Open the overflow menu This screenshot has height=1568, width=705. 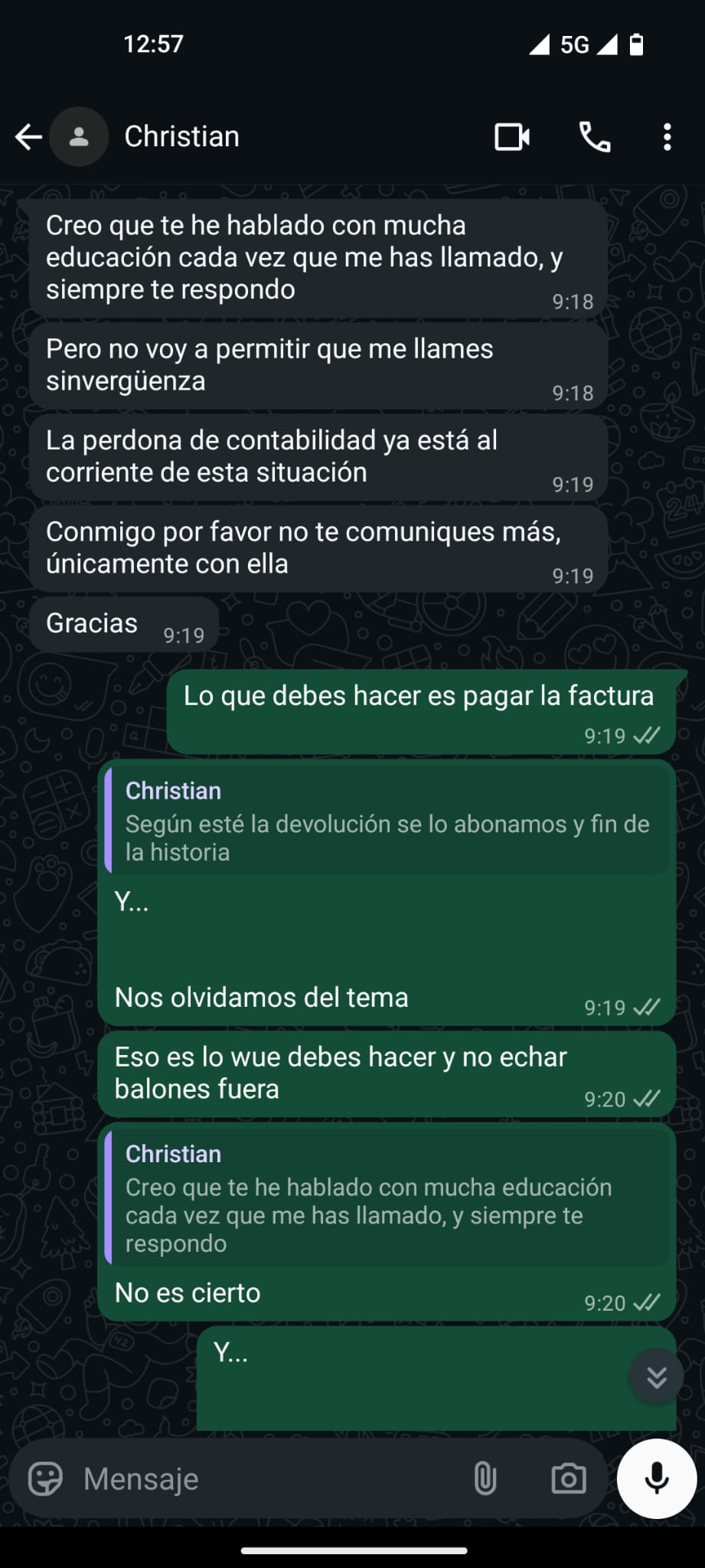coord(667,137)
